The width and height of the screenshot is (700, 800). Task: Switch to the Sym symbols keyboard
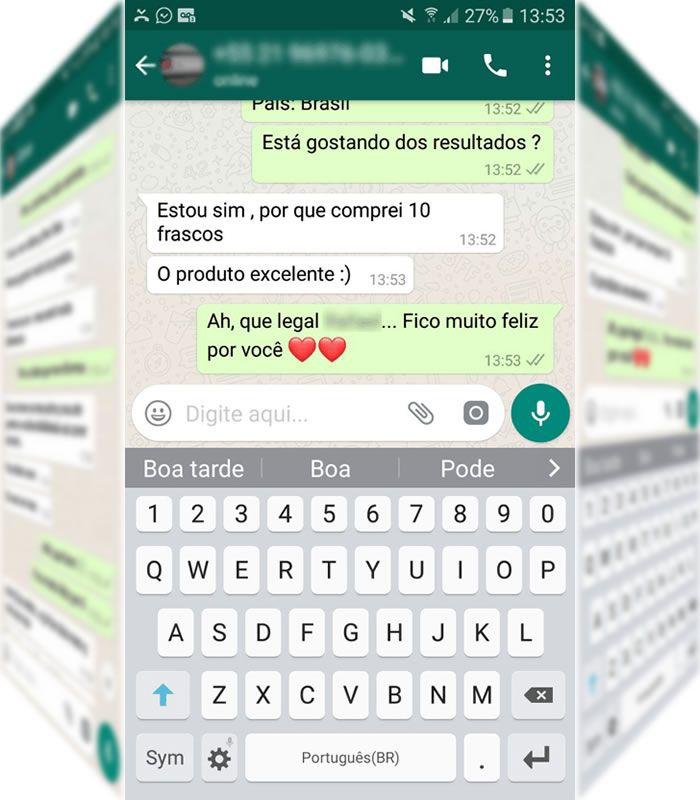coord(164,758)
